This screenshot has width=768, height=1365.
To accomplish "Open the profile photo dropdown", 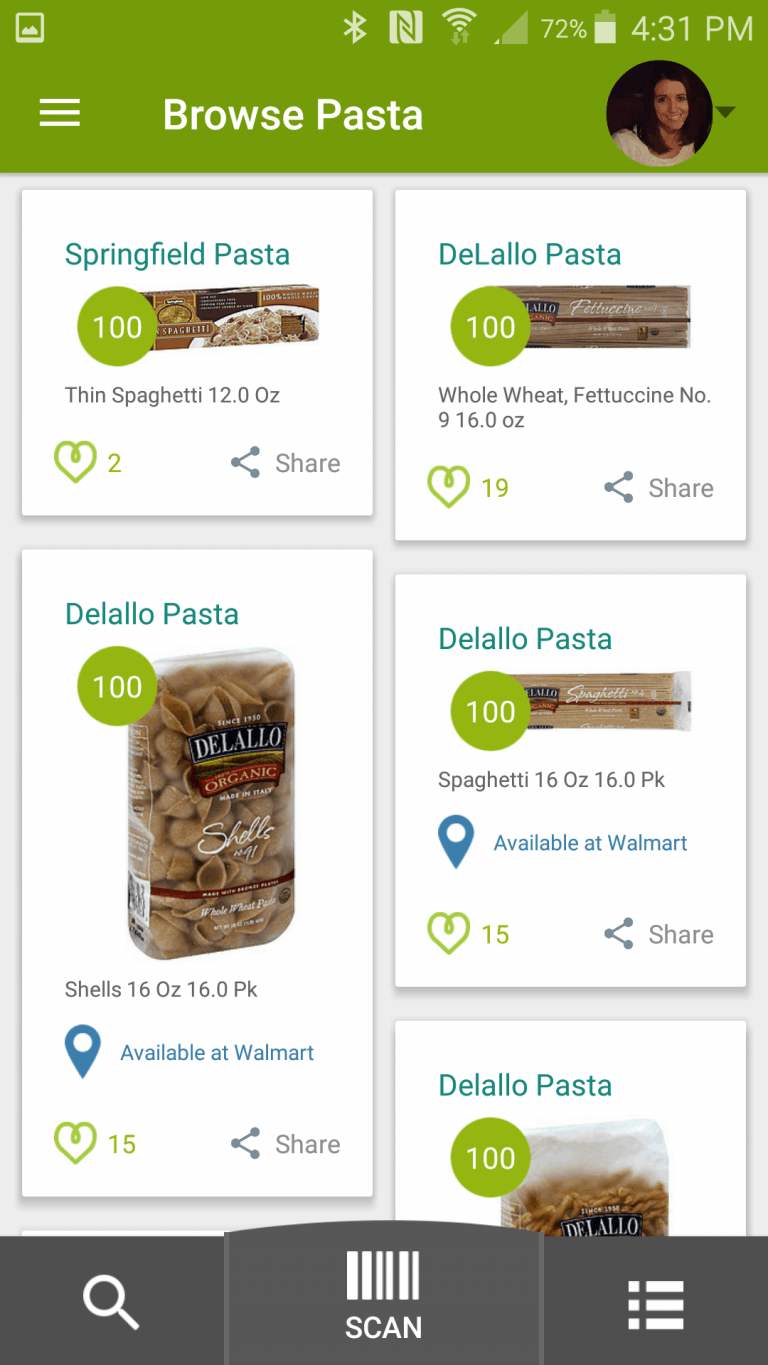I will point(669,113).
